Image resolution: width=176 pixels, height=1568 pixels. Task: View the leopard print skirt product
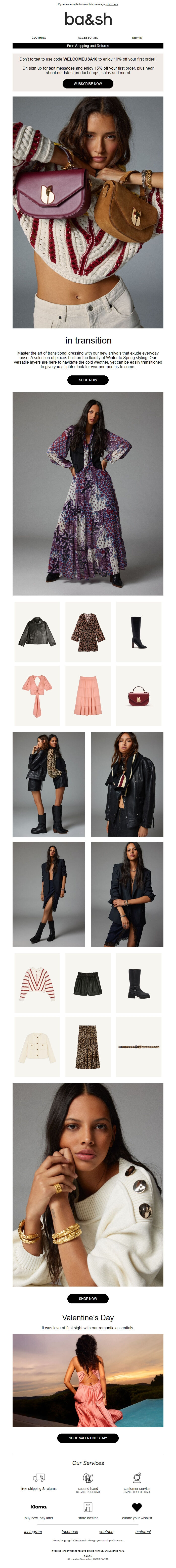pos(88,1046)
